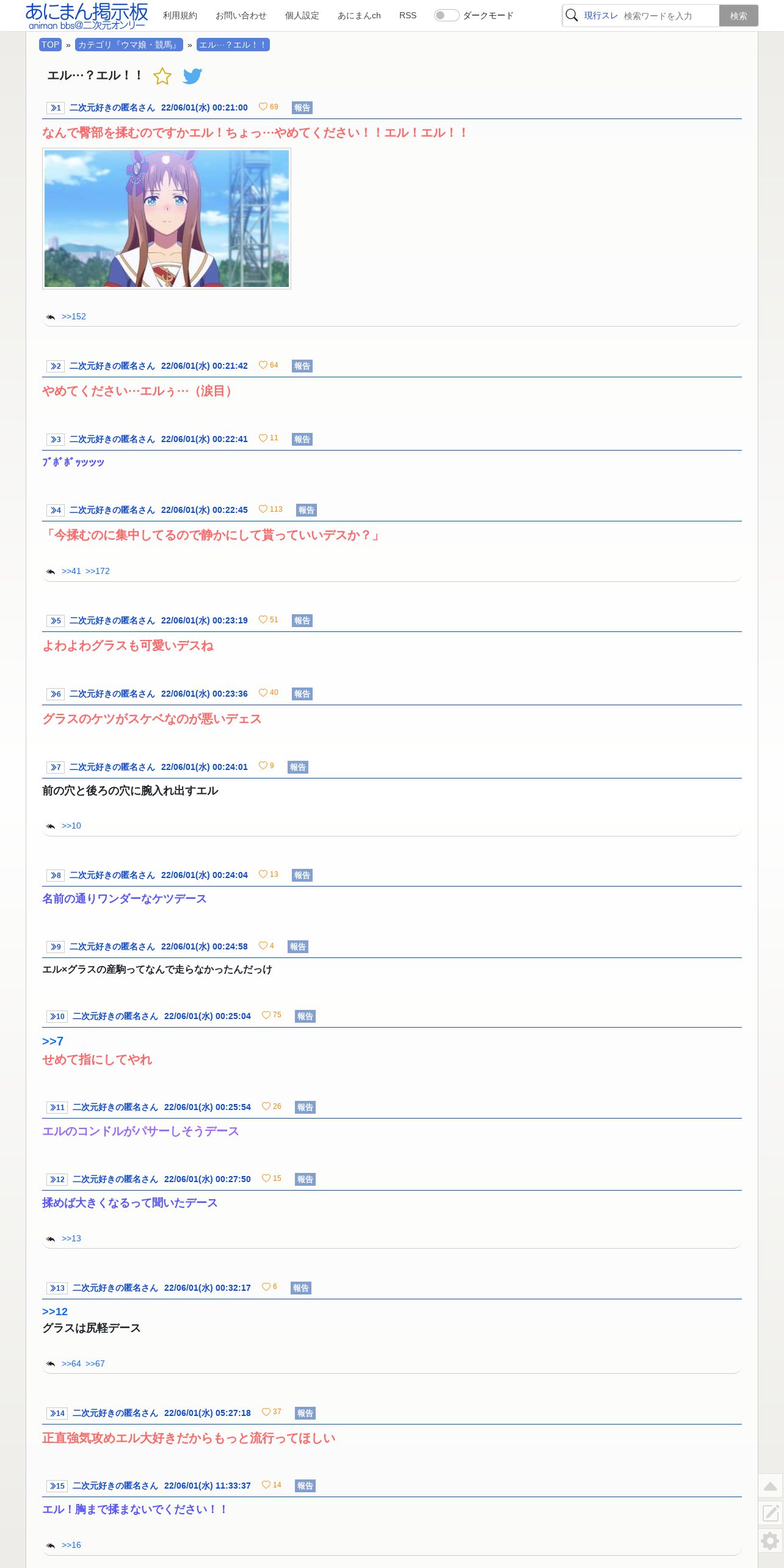Viewport: 784px width, 1568px height.
Task: Open the settings gear button
Action: [771, 1541]
